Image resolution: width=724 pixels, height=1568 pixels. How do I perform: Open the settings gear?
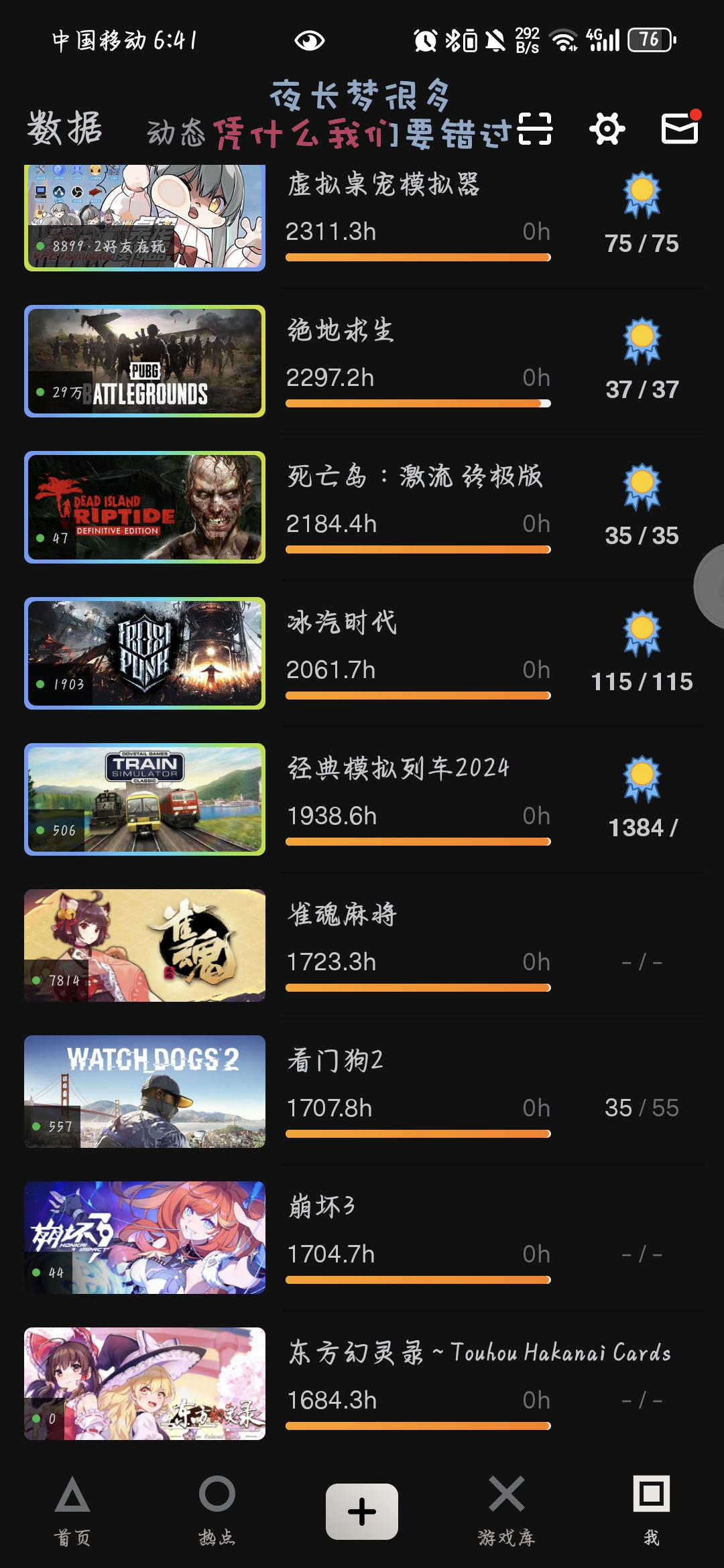607,129
